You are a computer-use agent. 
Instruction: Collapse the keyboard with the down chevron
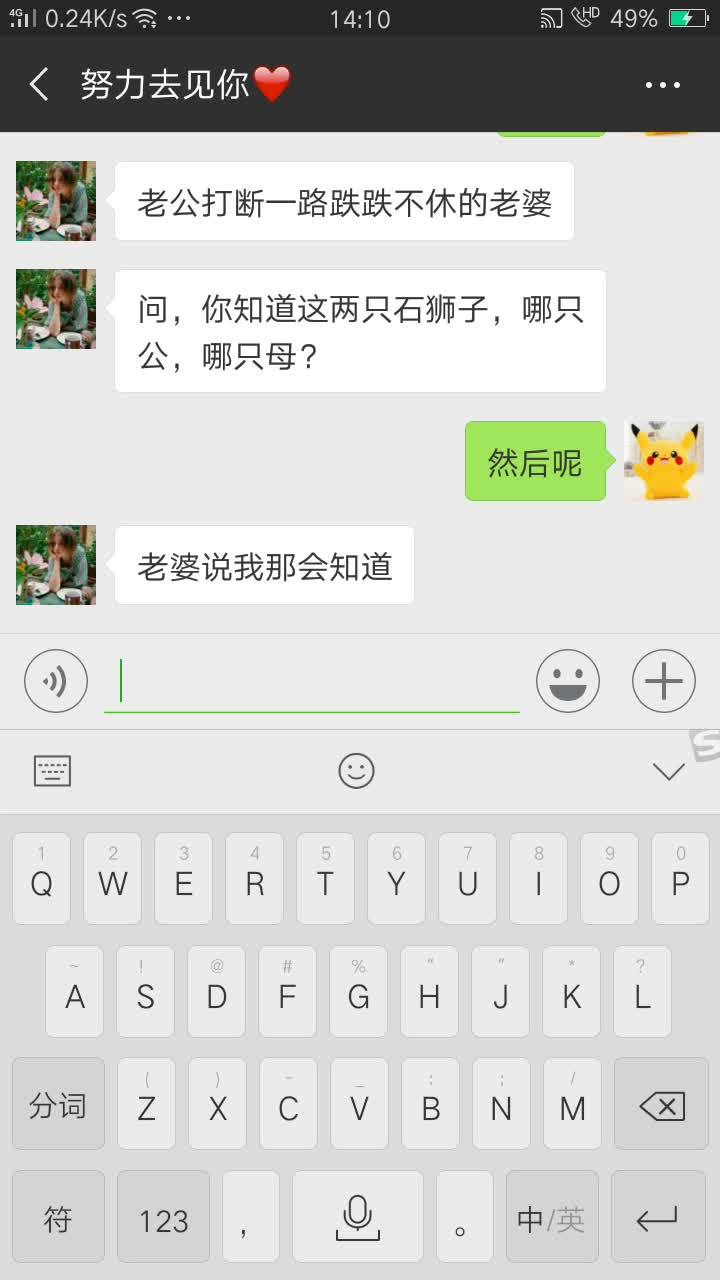pyautogui.click(x=668, y=771)
